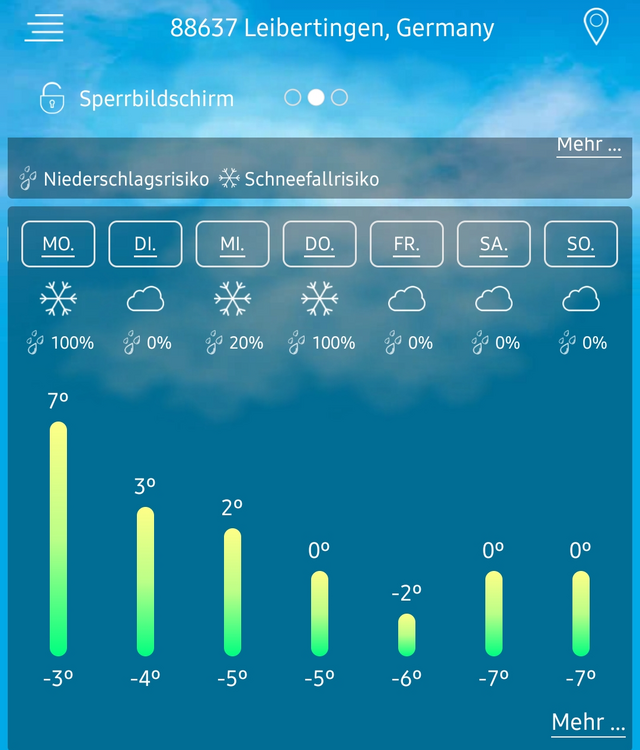Open the Mehr link above Niederschlagsrisiko
This screenshot has height=750, width=640.
point(588,145)
